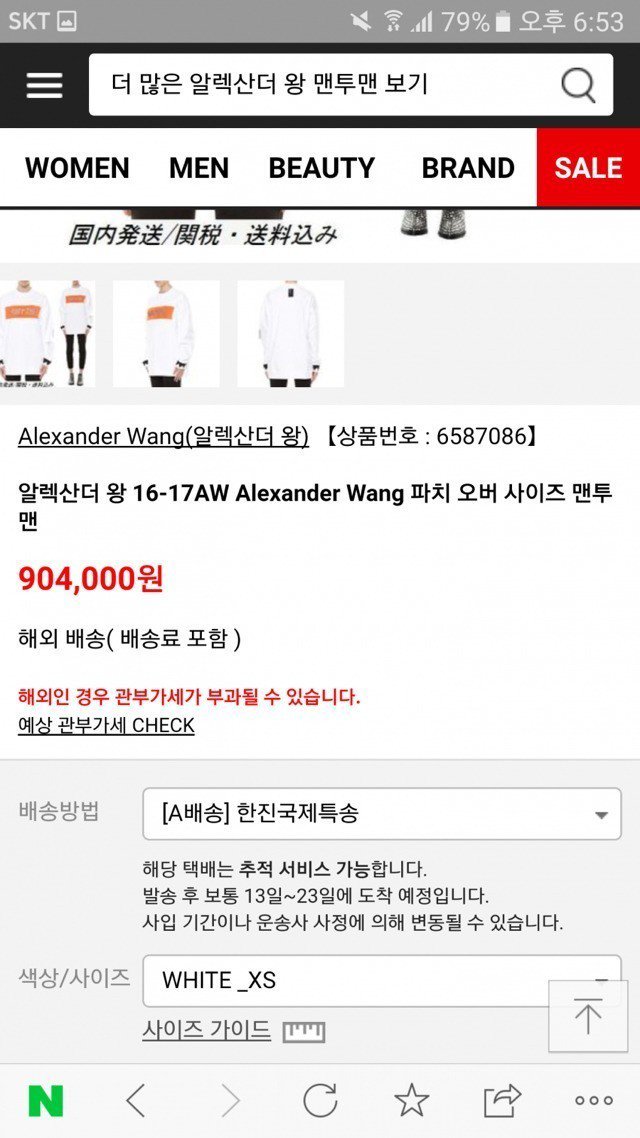This screenshot has width=640, height=1138.
Task: Reload the page with the refresh icon
Action: 320,1101
